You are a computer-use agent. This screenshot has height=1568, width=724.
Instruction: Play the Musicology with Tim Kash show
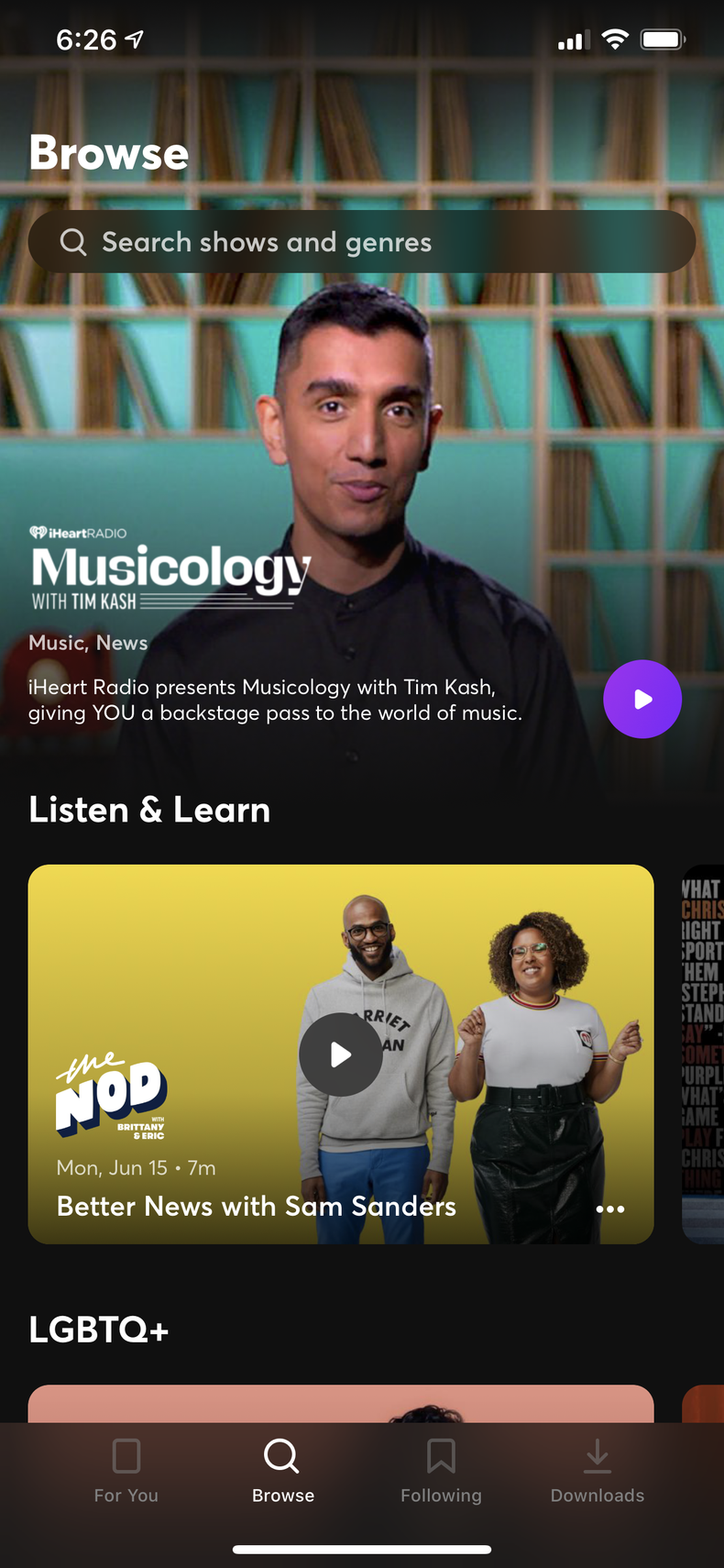[x=642, y=699]
